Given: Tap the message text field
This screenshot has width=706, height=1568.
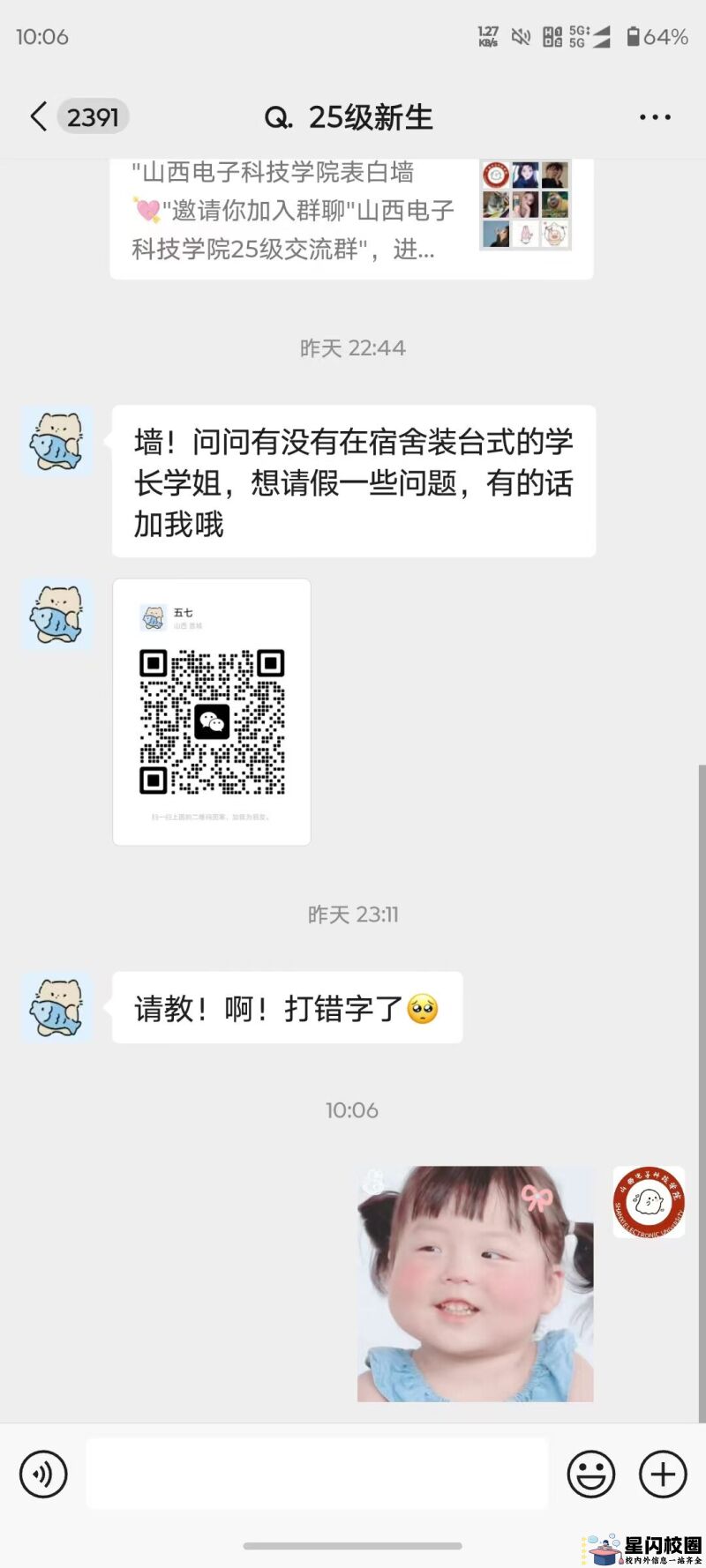Looking at the screenshot, I should (x=316, y=1474).
